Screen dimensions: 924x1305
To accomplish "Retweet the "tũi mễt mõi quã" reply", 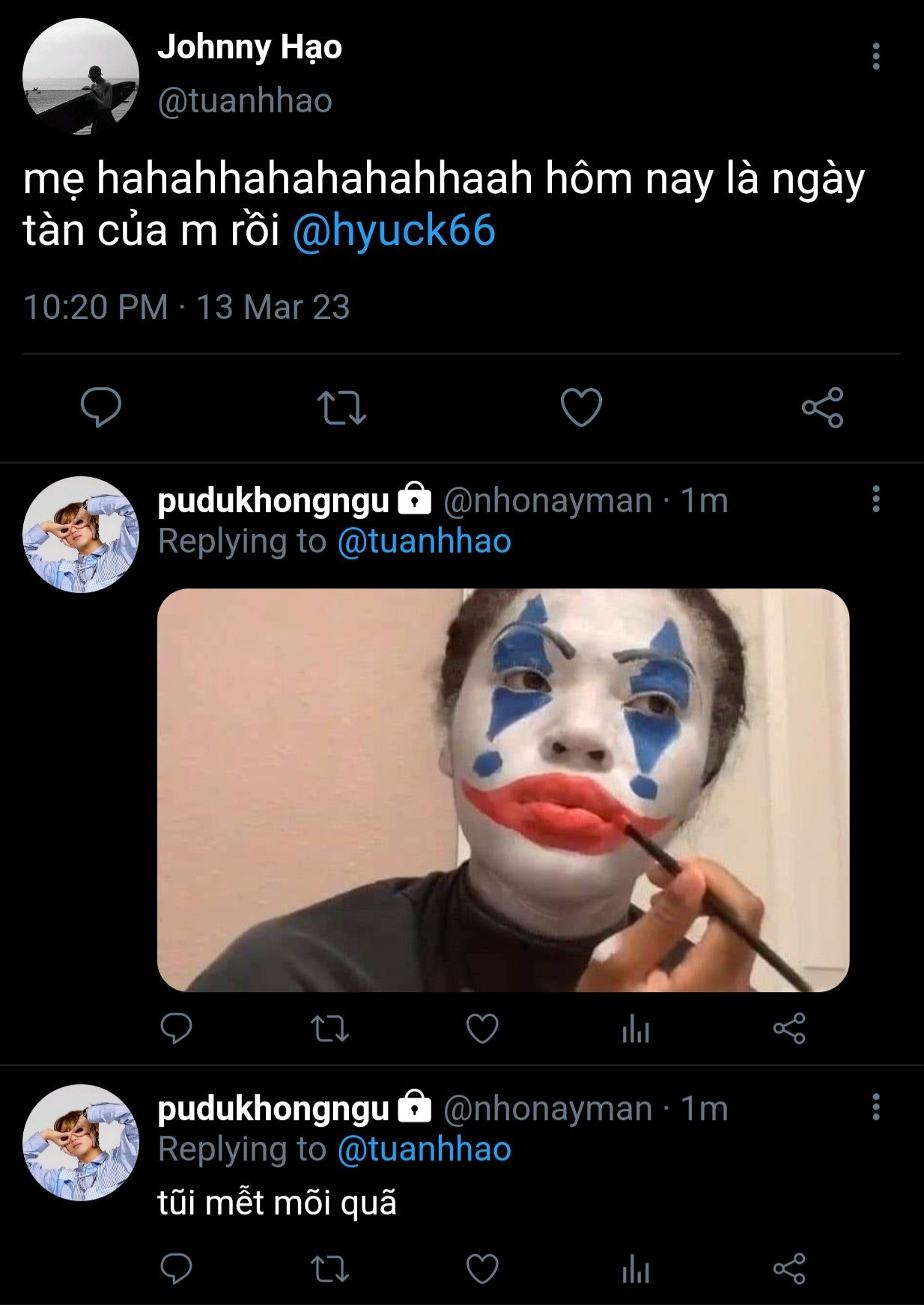I will click(329, 1269).
